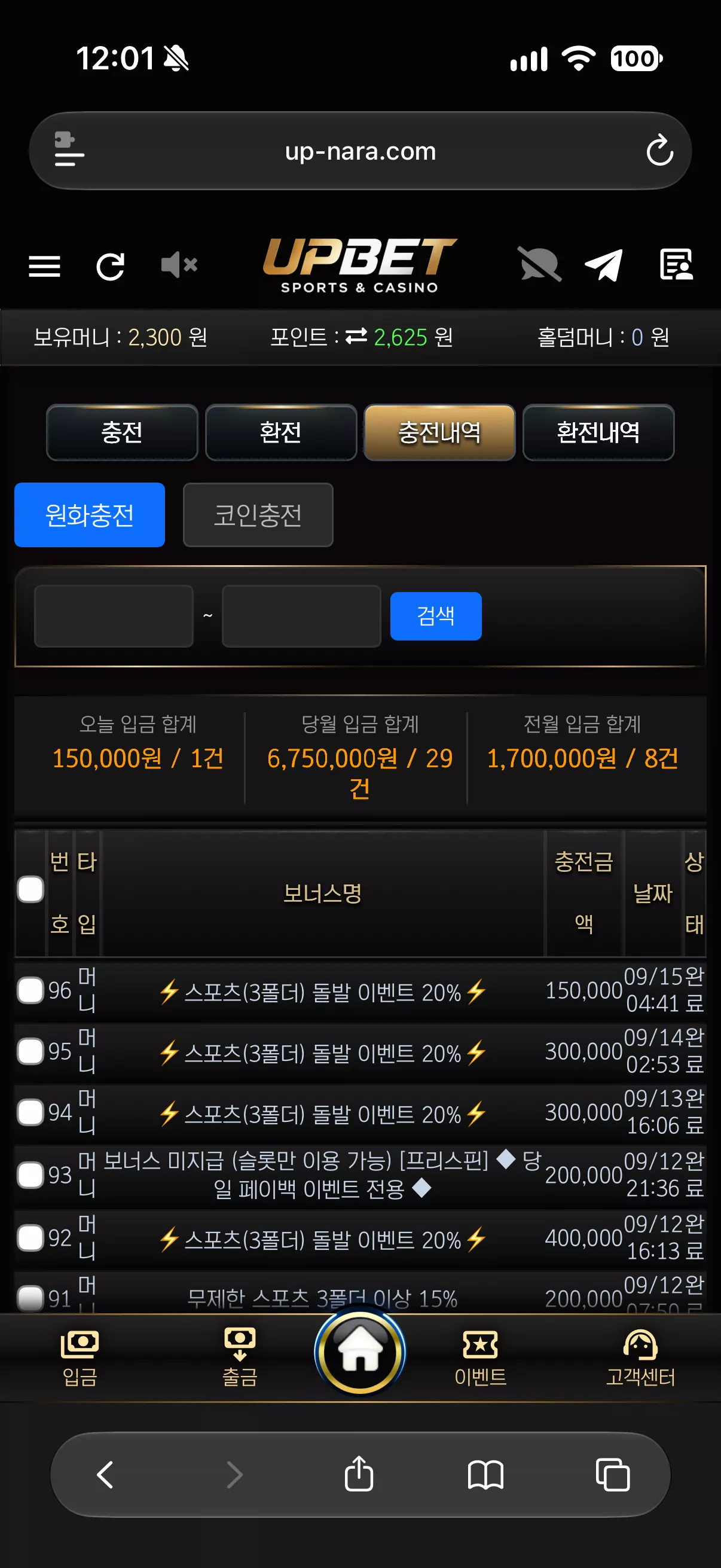
Task: Switch to the 환전 tab
Action: coord(281,432)
